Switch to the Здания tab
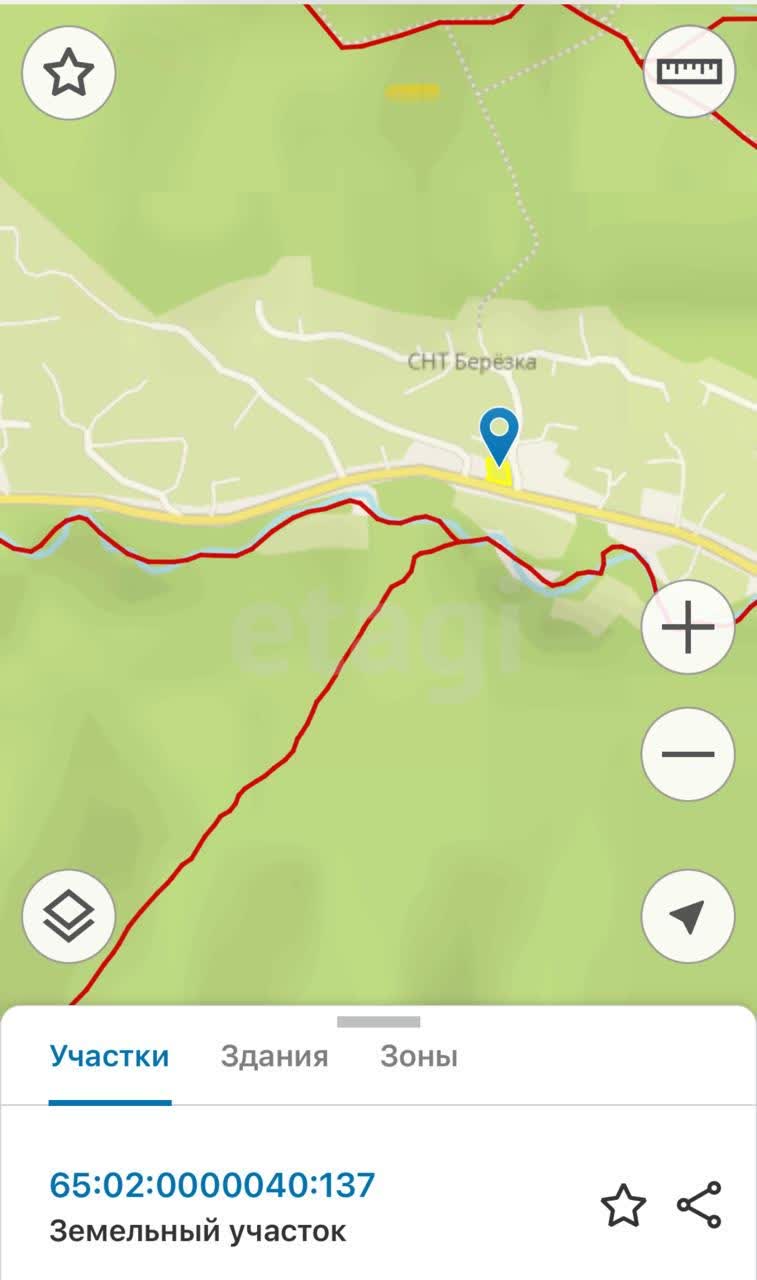The image size is (757, 1280). click(274, 1057)
